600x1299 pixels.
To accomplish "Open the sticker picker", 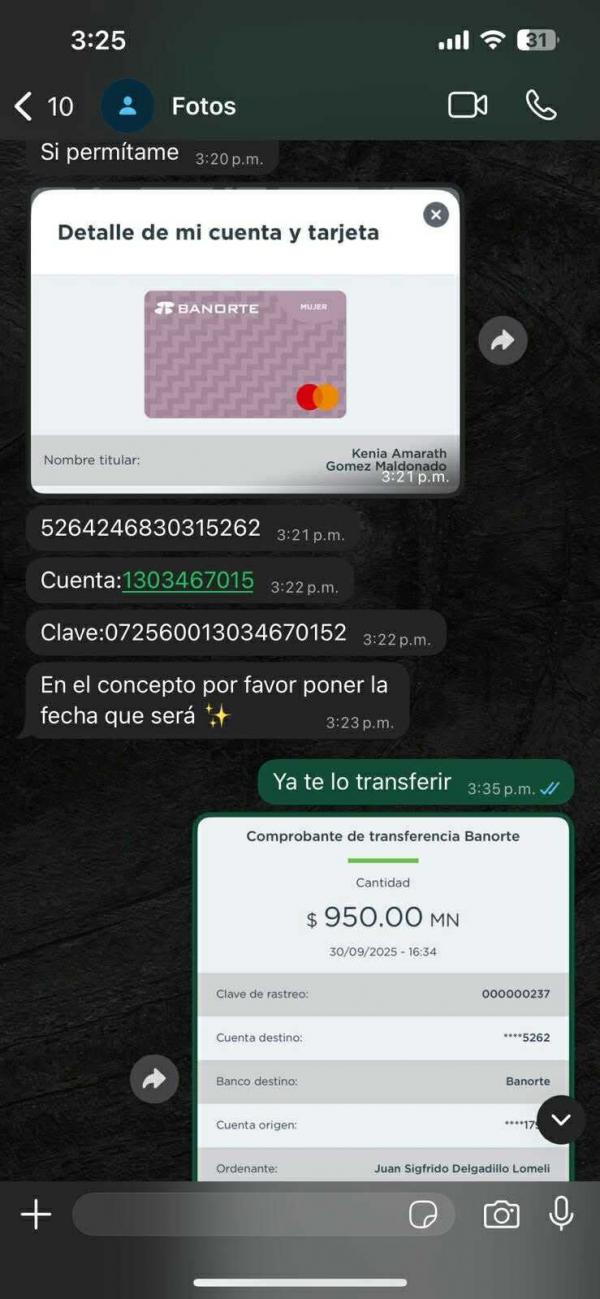I will pos(424,1214).
